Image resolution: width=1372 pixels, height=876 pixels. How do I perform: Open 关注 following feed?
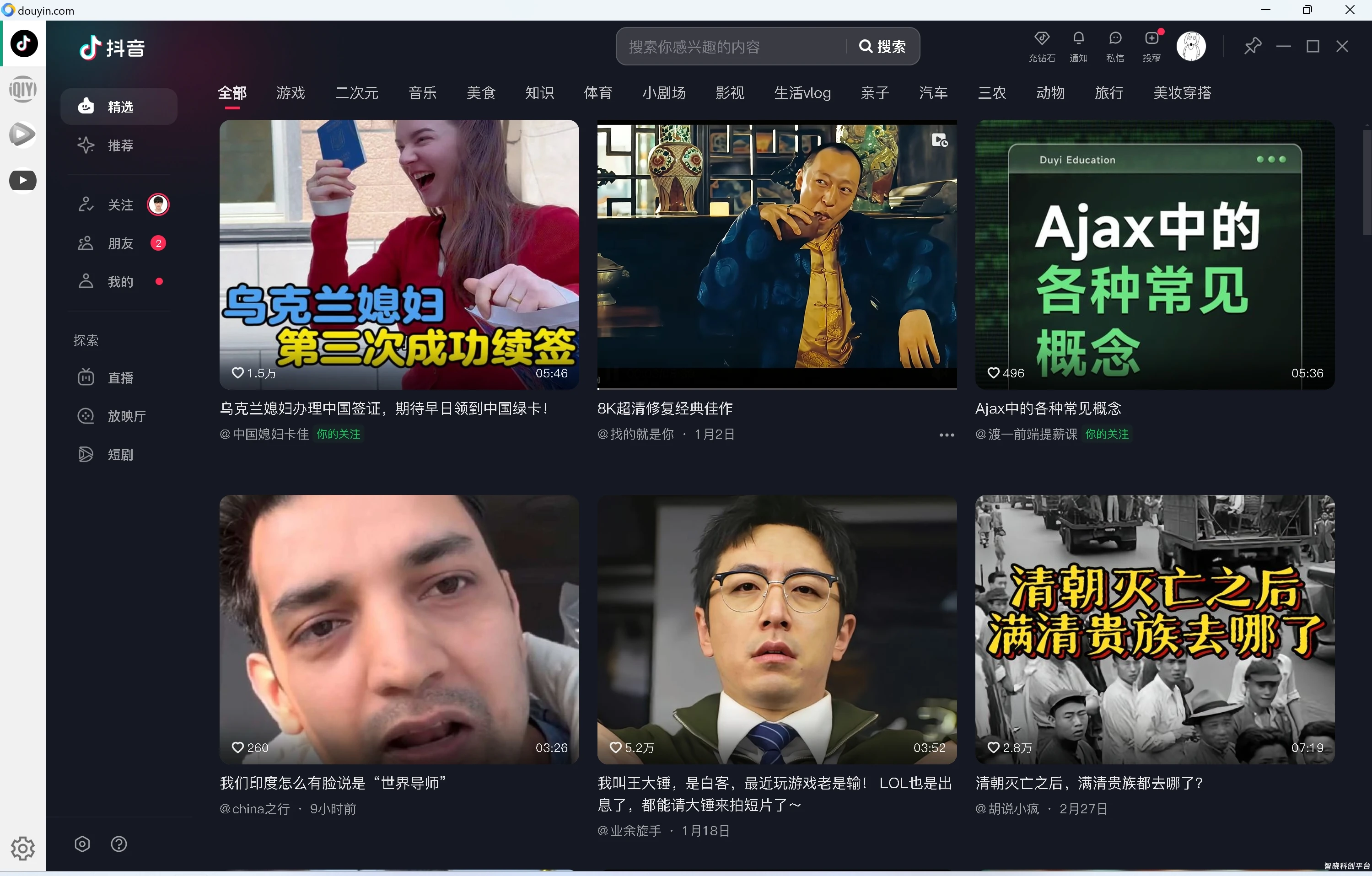120,205
